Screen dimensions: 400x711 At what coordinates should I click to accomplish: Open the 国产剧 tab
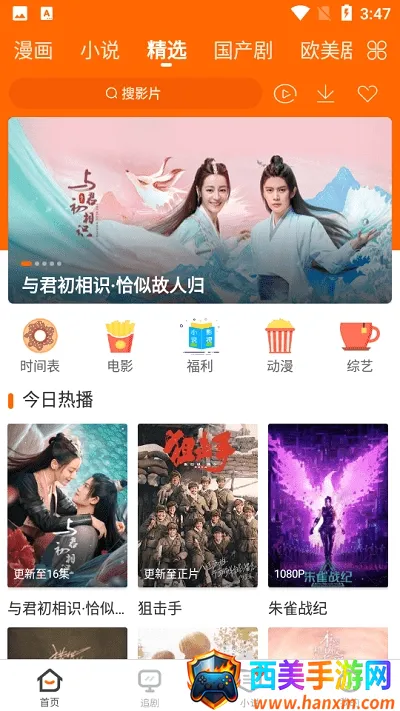click(243, 50)
